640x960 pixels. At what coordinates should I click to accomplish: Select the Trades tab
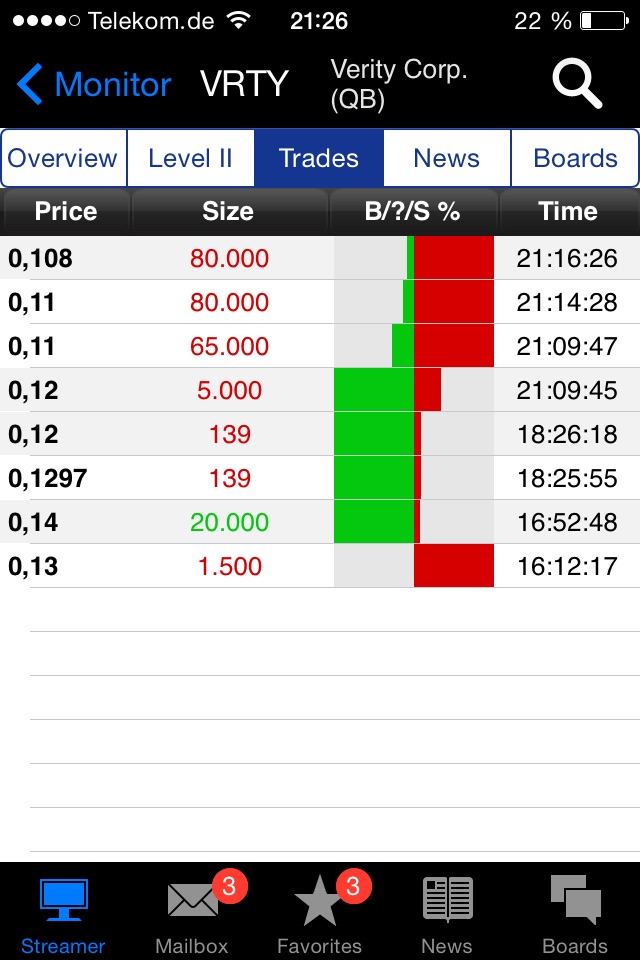coord(319,158)
